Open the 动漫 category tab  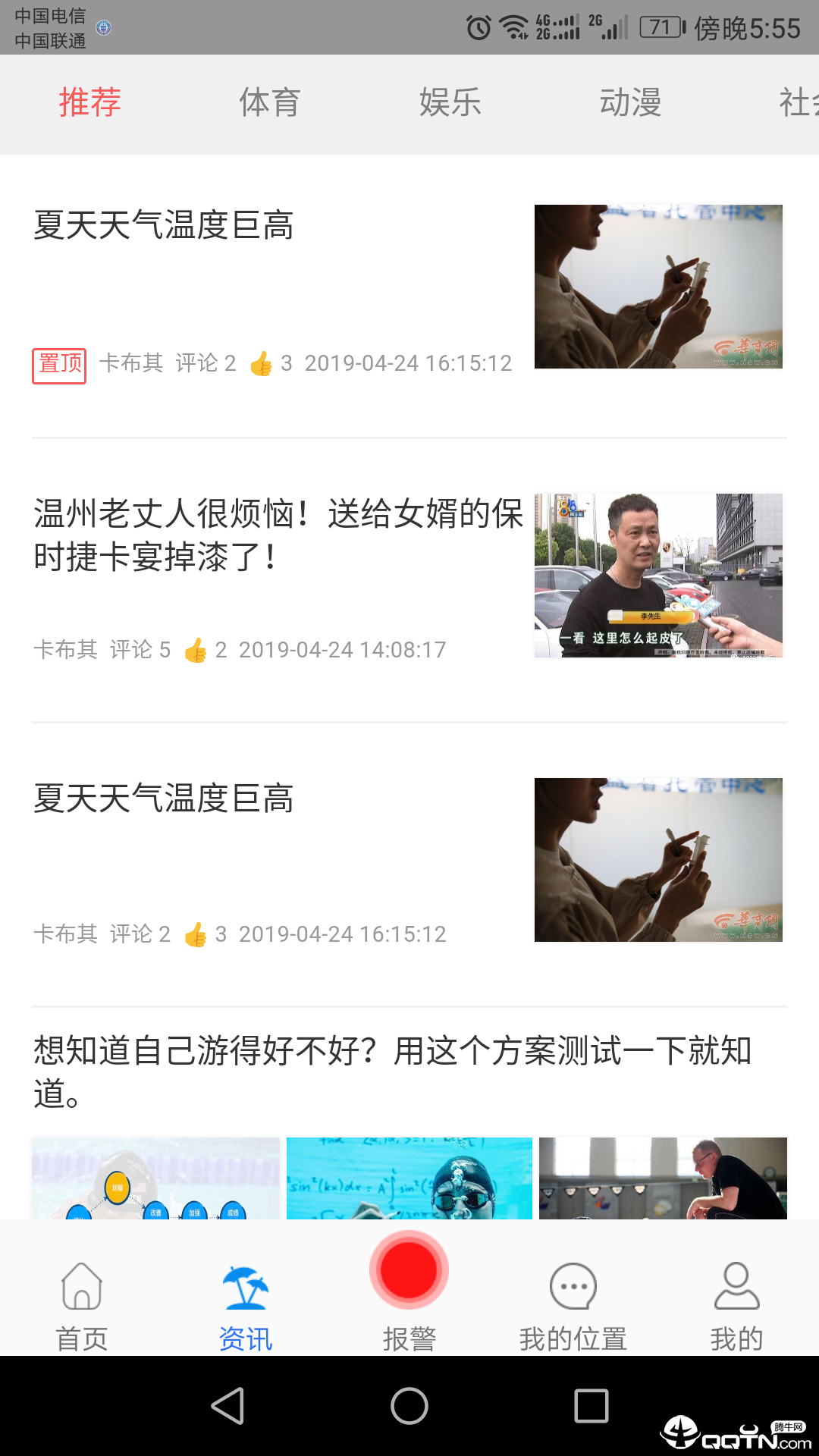point(630,102)
